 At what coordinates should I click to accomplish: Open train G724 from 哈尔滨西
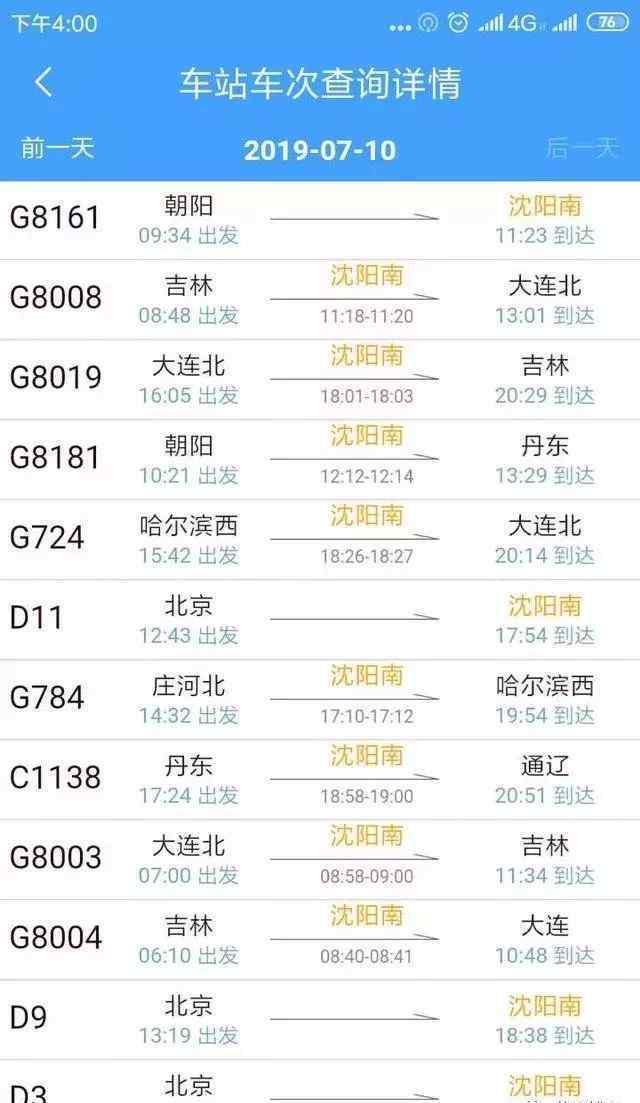point(320,540)
